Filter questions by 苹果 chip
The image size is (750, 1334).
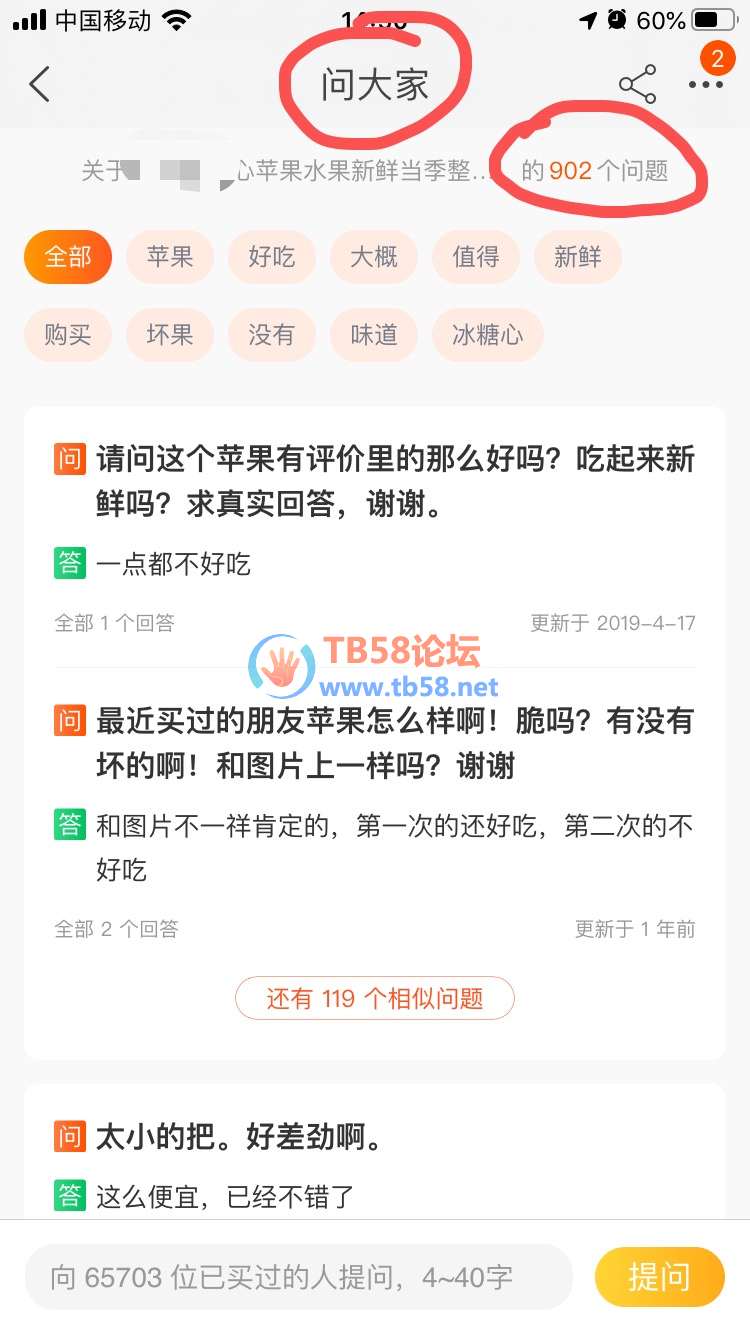coord(170,257)
